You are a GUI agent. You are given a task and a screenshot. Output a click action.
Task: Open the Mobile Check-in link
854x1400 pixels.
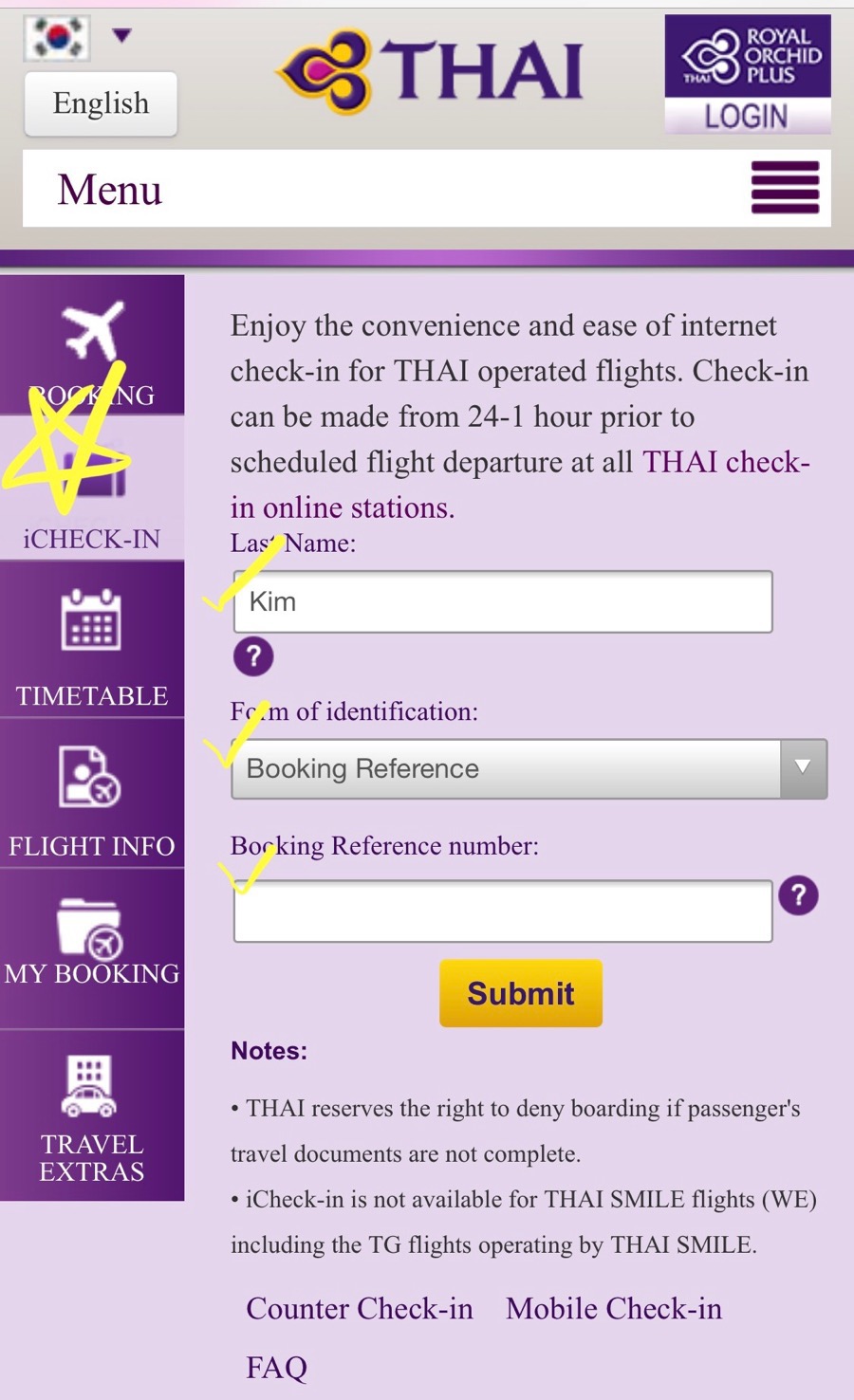(614, 1309)
